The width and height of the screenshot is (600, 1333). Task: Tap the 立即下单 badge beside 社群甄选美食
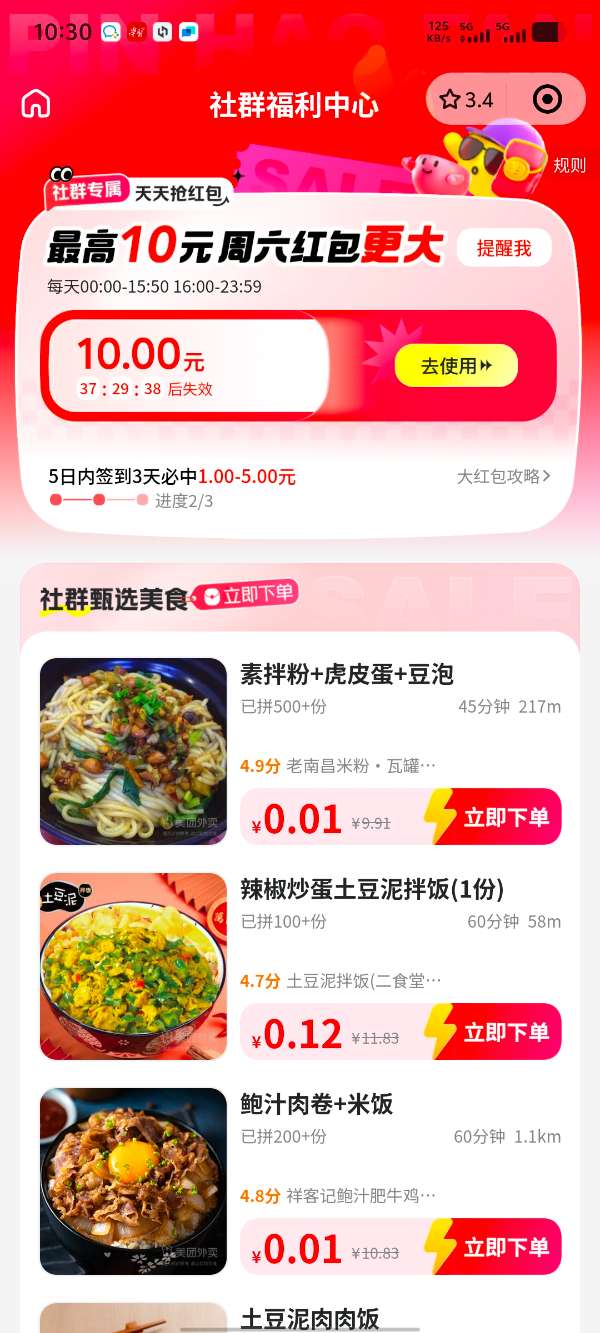coord(246,595)
